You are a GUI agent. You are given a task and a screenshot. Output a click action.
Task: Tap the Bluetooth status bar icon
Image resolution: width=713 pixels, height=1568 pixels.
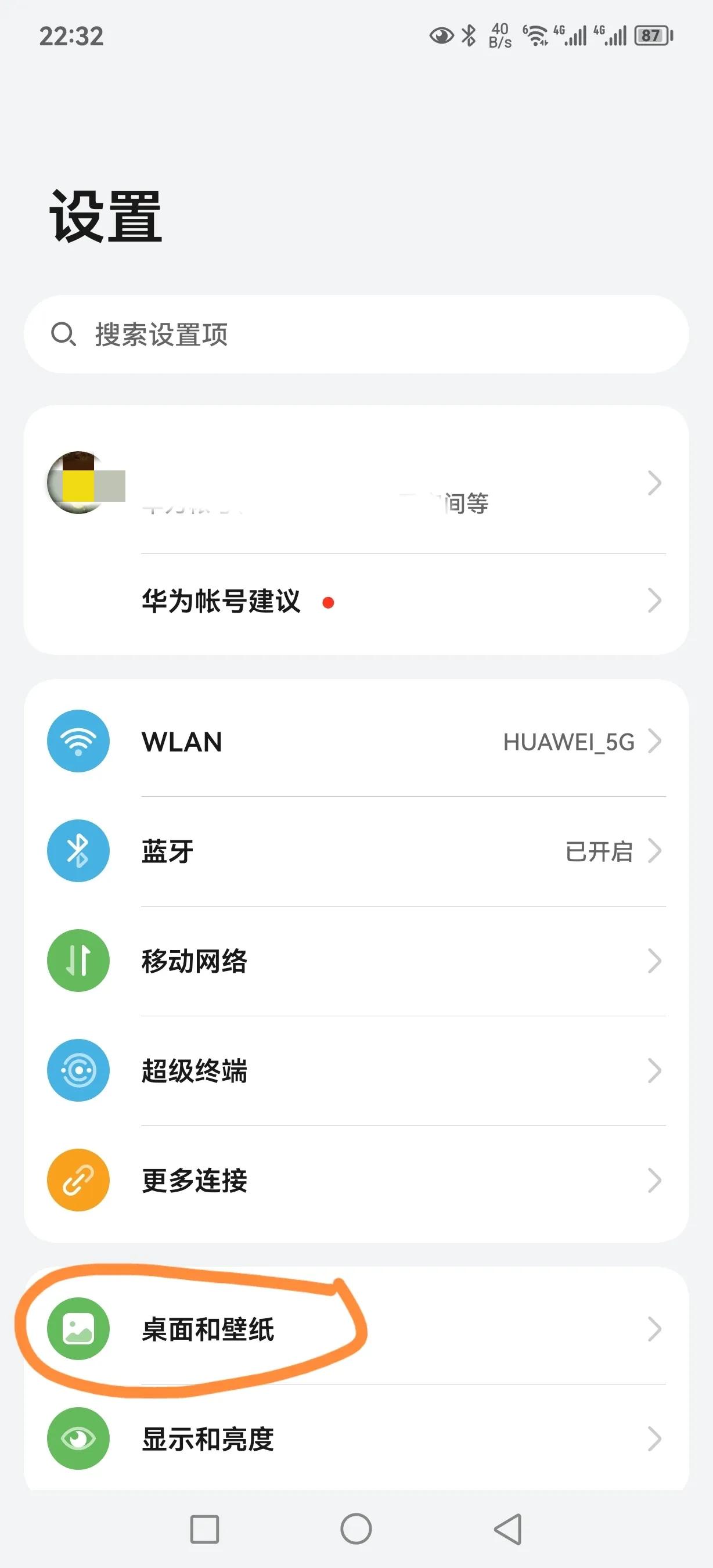467,35
